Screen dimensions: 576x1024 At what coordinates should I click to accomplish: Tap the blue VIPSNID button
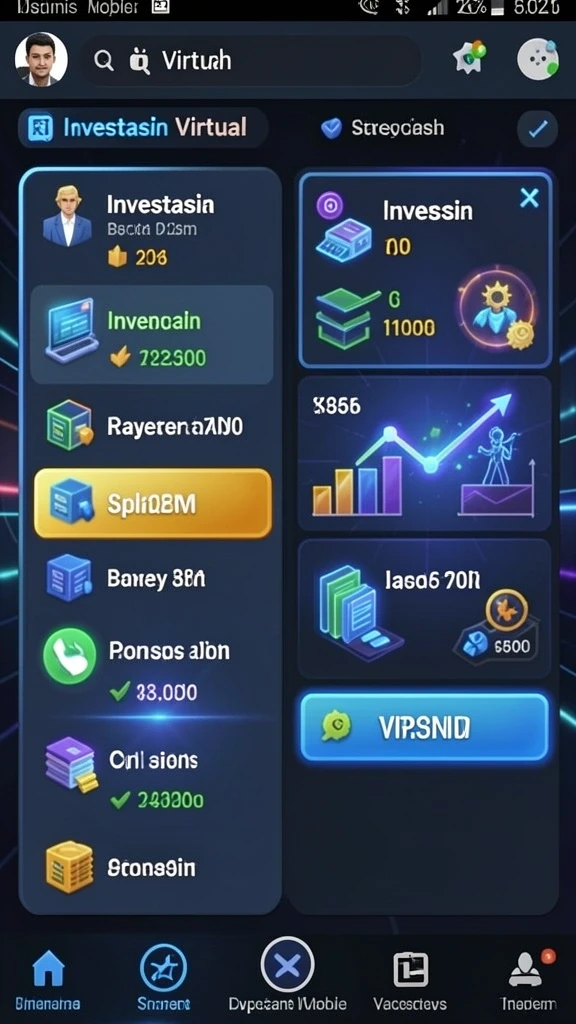[x=424, y=727]
